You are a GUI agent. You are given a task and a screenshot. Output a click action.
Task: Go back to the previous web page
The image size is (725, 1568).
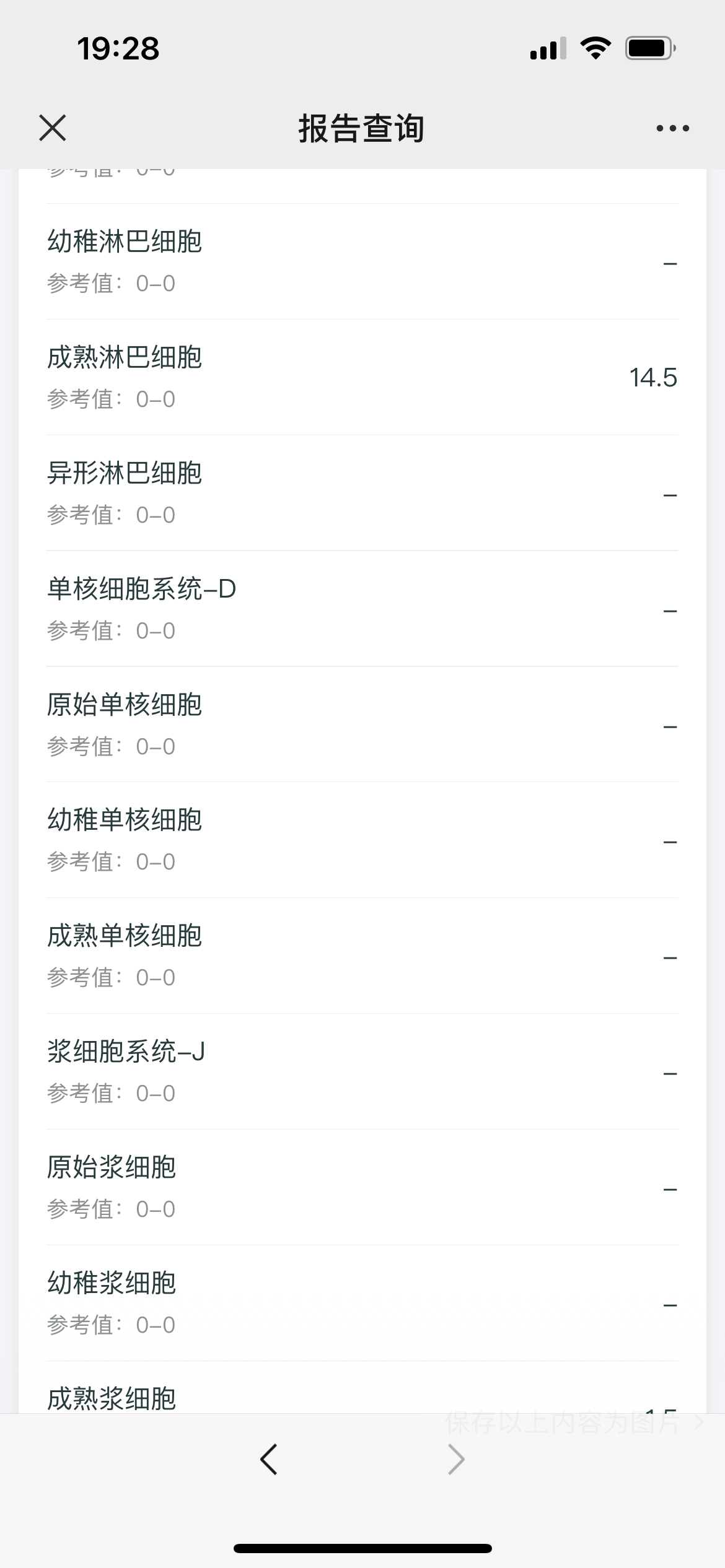coord(268,1459)
